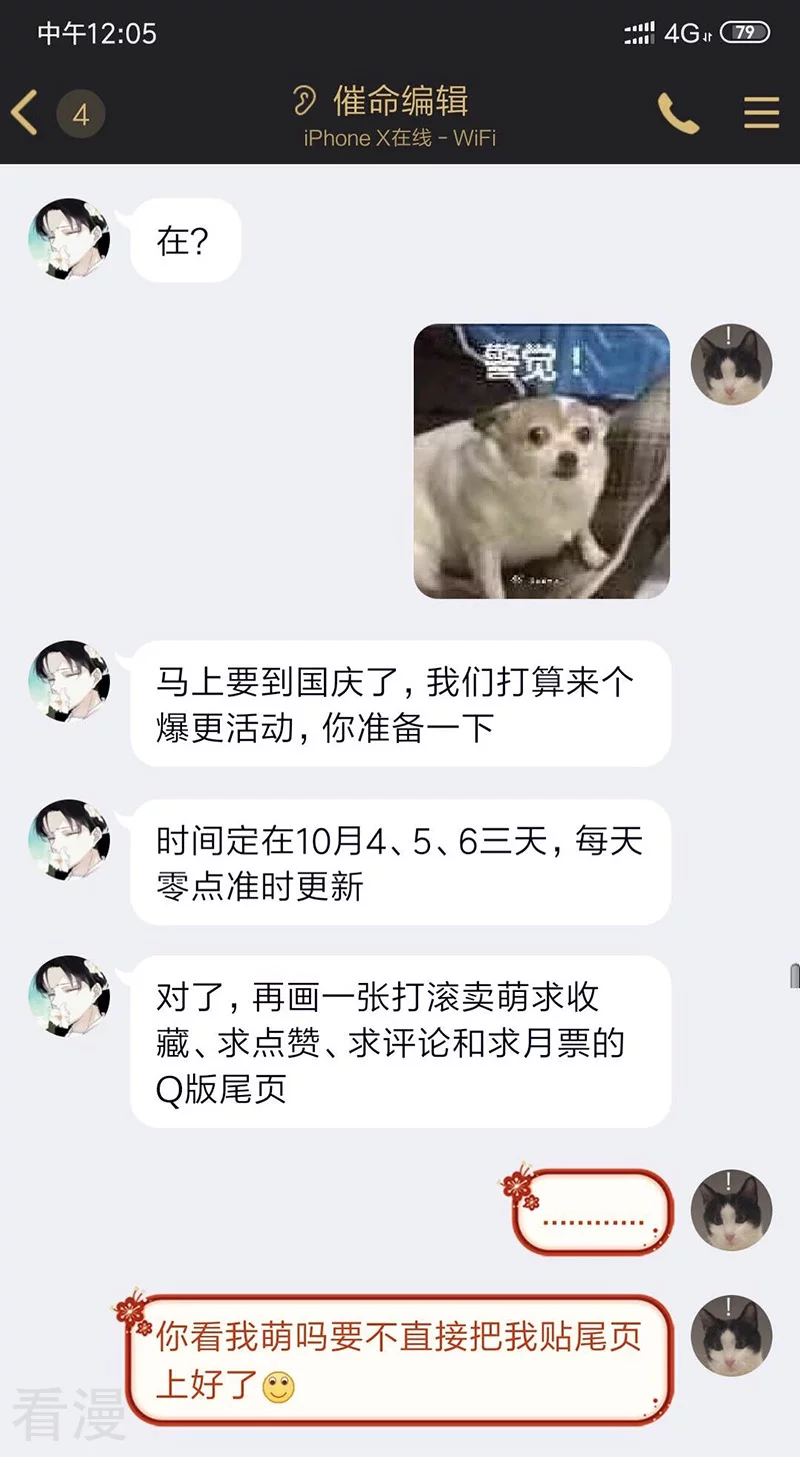The height and width of the screenshot is (1457, 800).
Task: Start a voice call with 催命编辑
Action: pyautogui.click(x=678, y=113)
